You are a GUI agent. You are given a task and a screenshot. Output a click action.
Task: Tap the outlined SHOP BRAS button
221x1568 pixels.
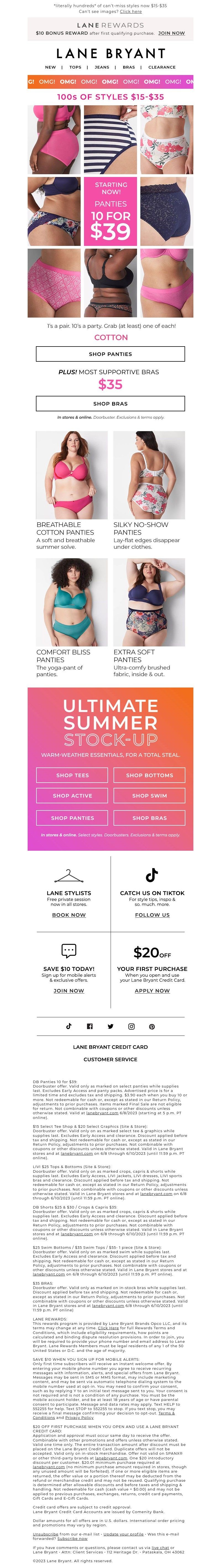pos(110,404)
